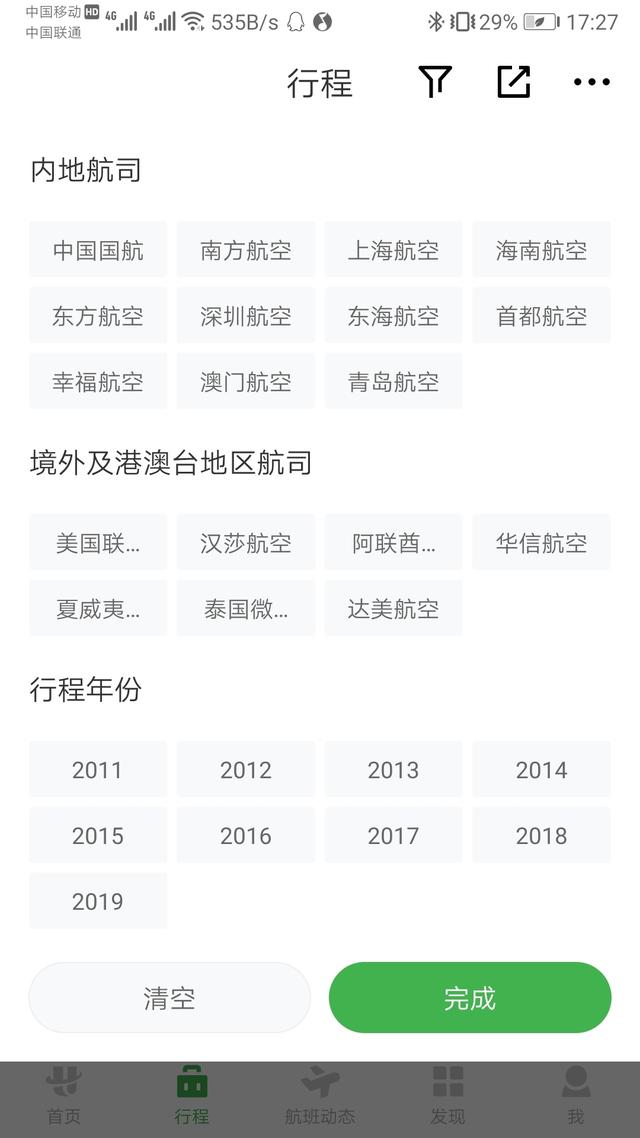Confirm filters with the 完成 button
This screenshot has width=640, height=1138.
coord(470,998)
